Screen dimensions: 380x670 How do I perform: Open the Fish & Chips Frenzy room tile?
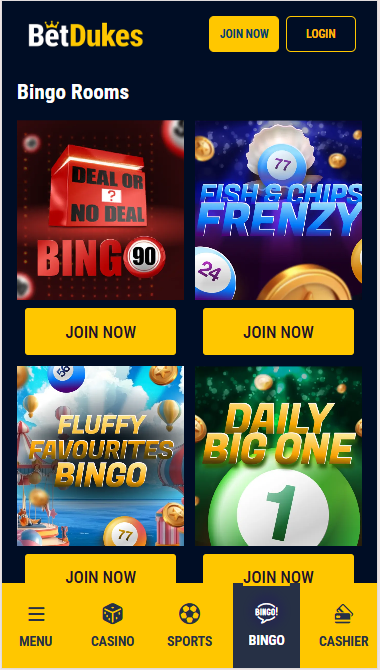[278, 210]
